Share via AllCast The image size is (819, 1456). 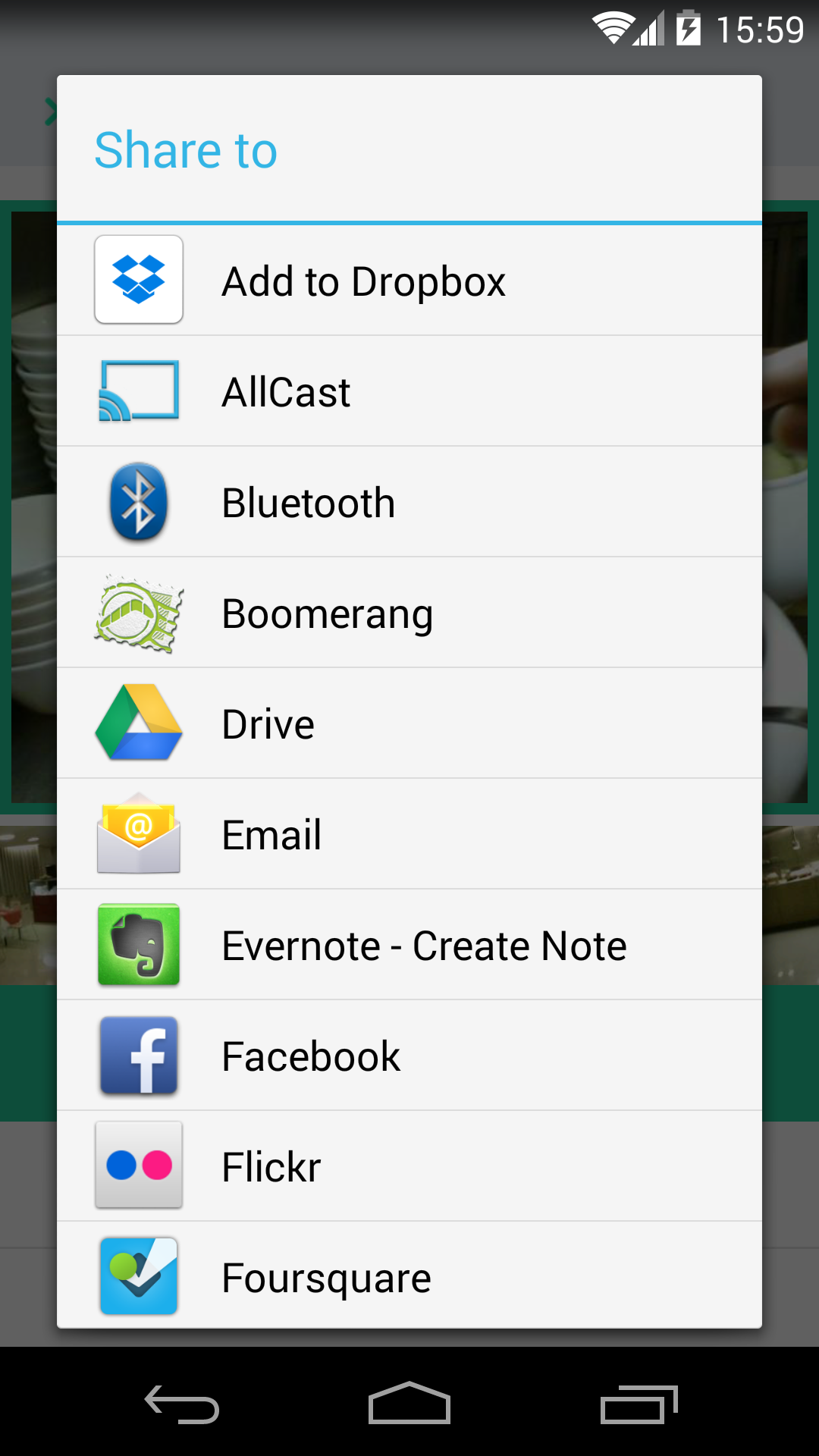coord(409,392)
